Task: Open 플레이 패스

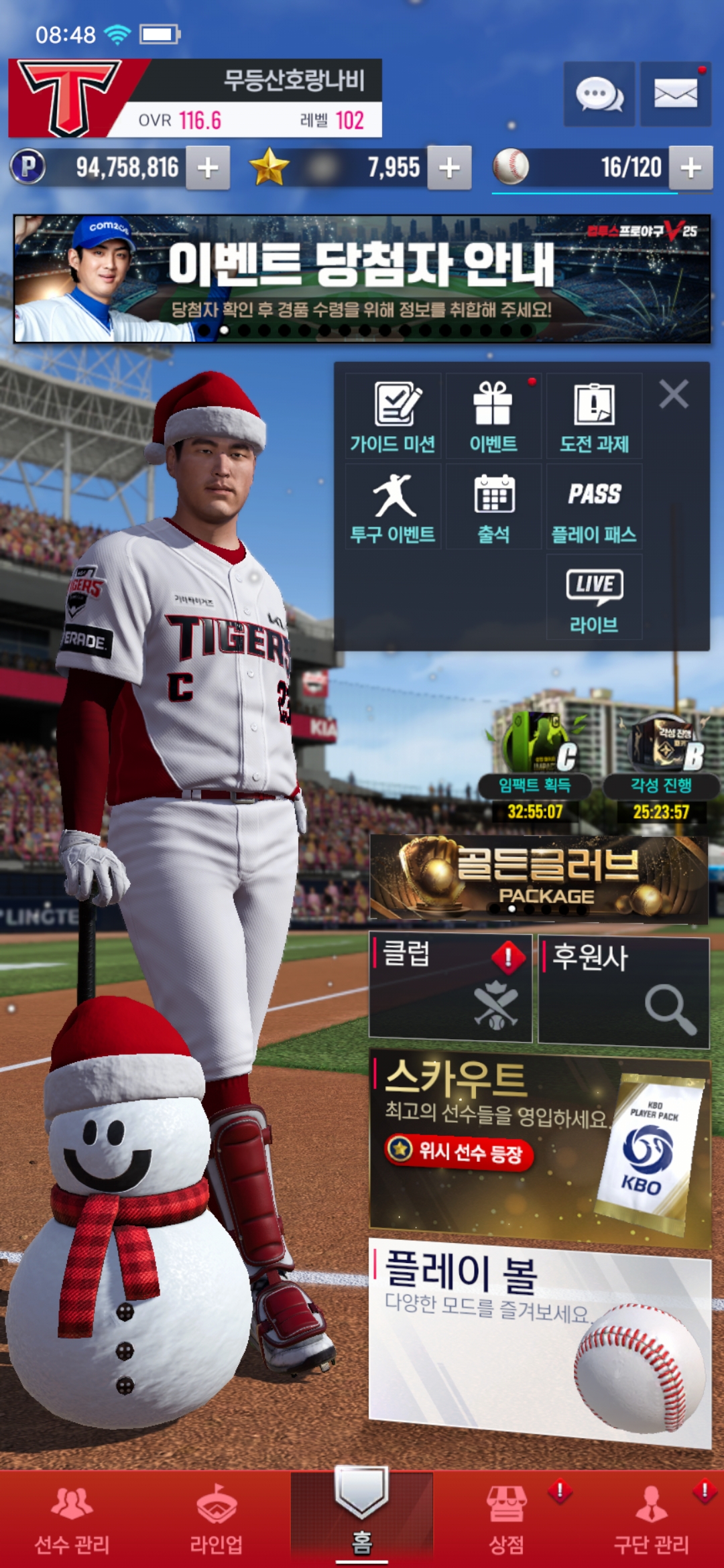Action: pos(594,507)
